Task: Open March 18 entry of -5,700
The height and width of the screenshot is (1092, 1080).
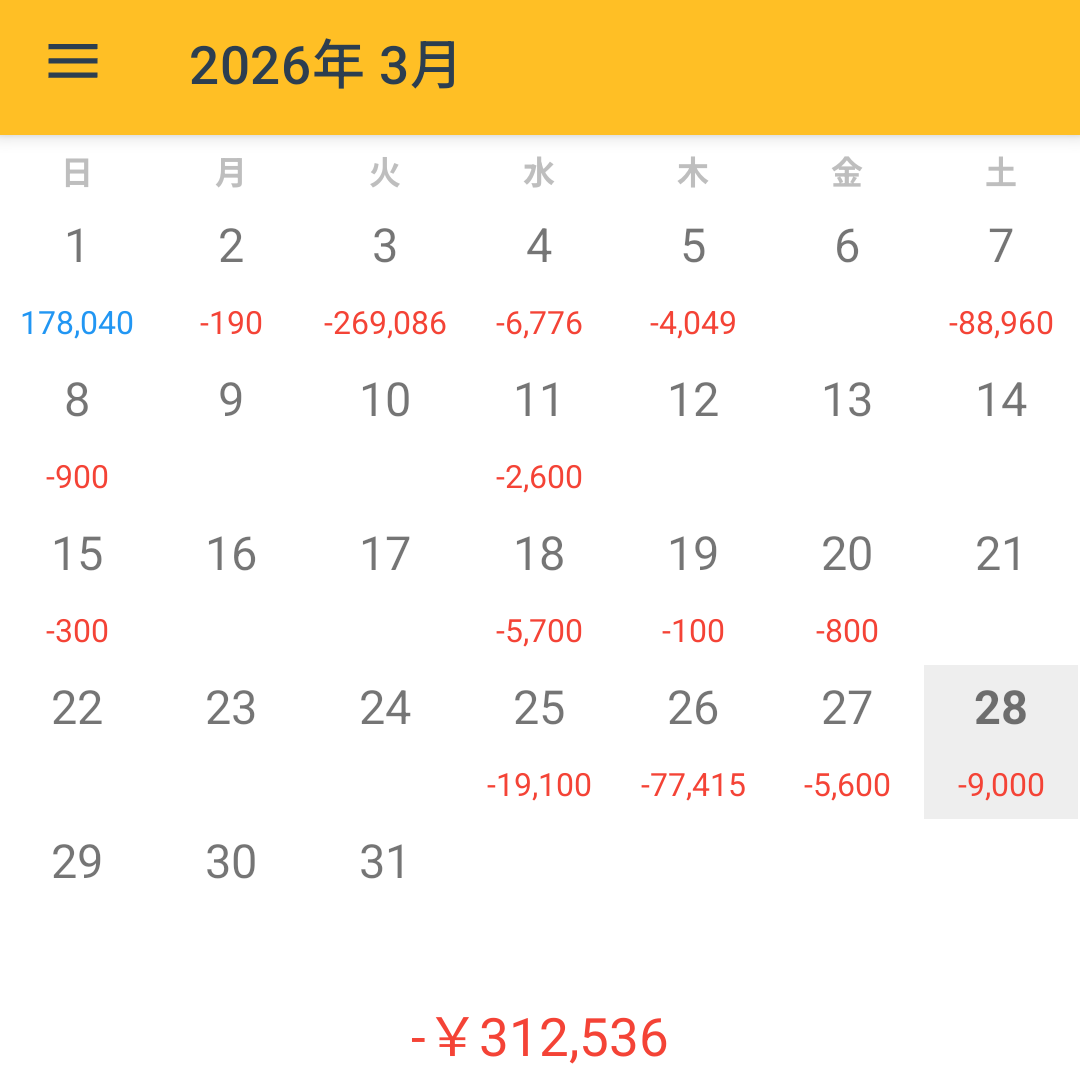Action: 539,588
